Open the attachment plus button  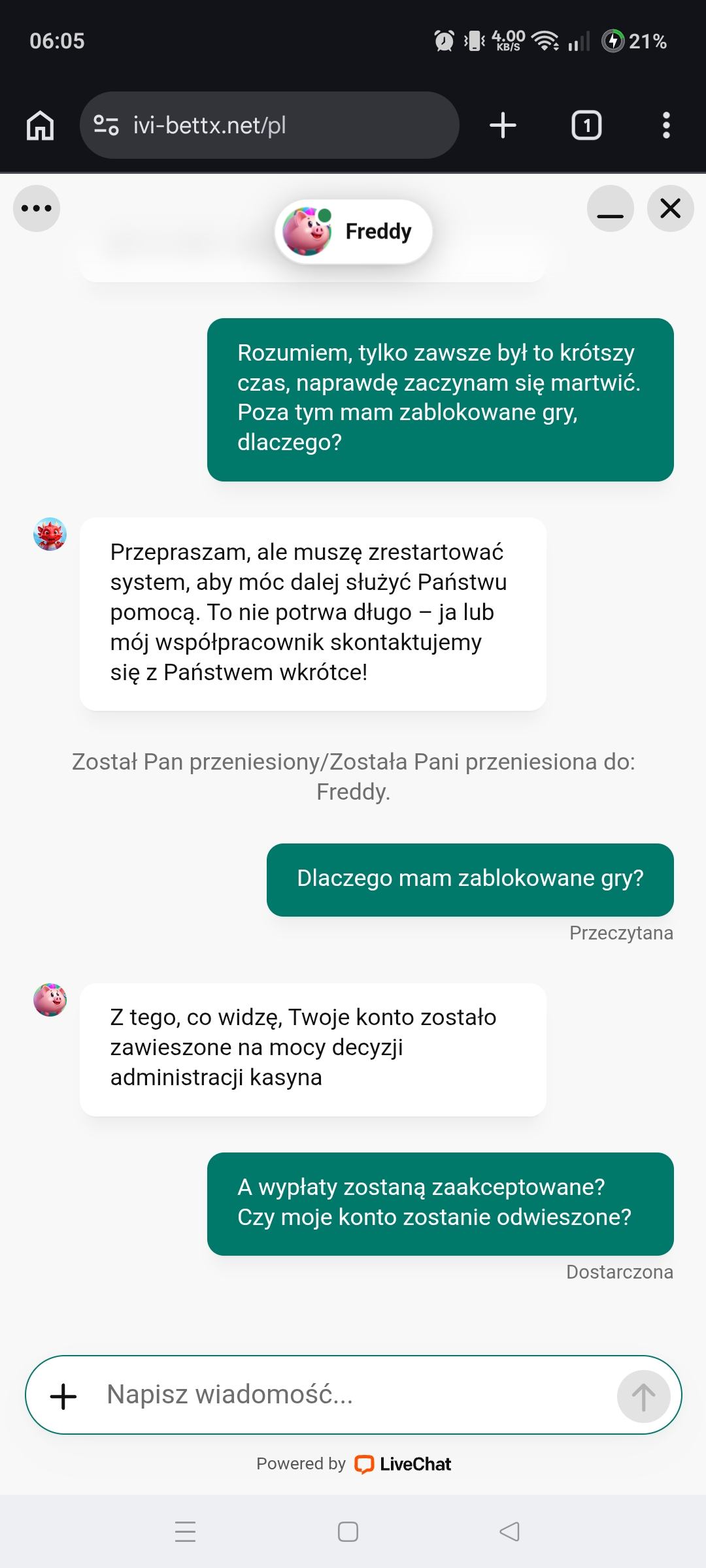pyautogui.click(x=63, y=1396)
